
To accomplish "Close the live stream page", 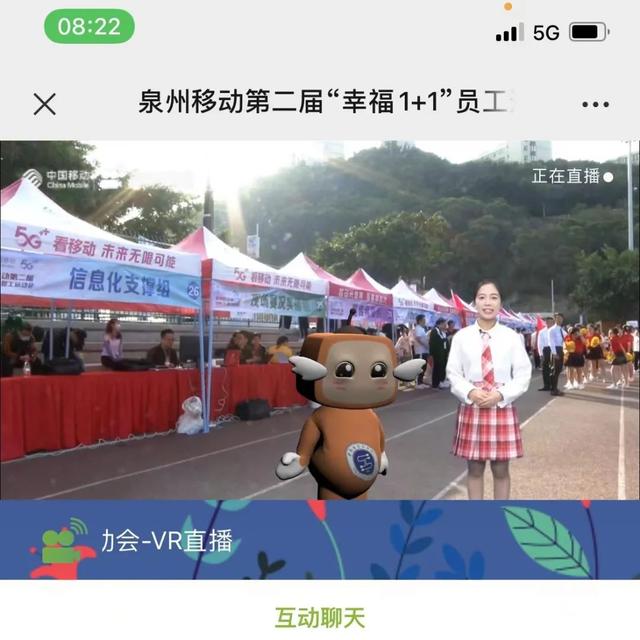I will (44, 104).
